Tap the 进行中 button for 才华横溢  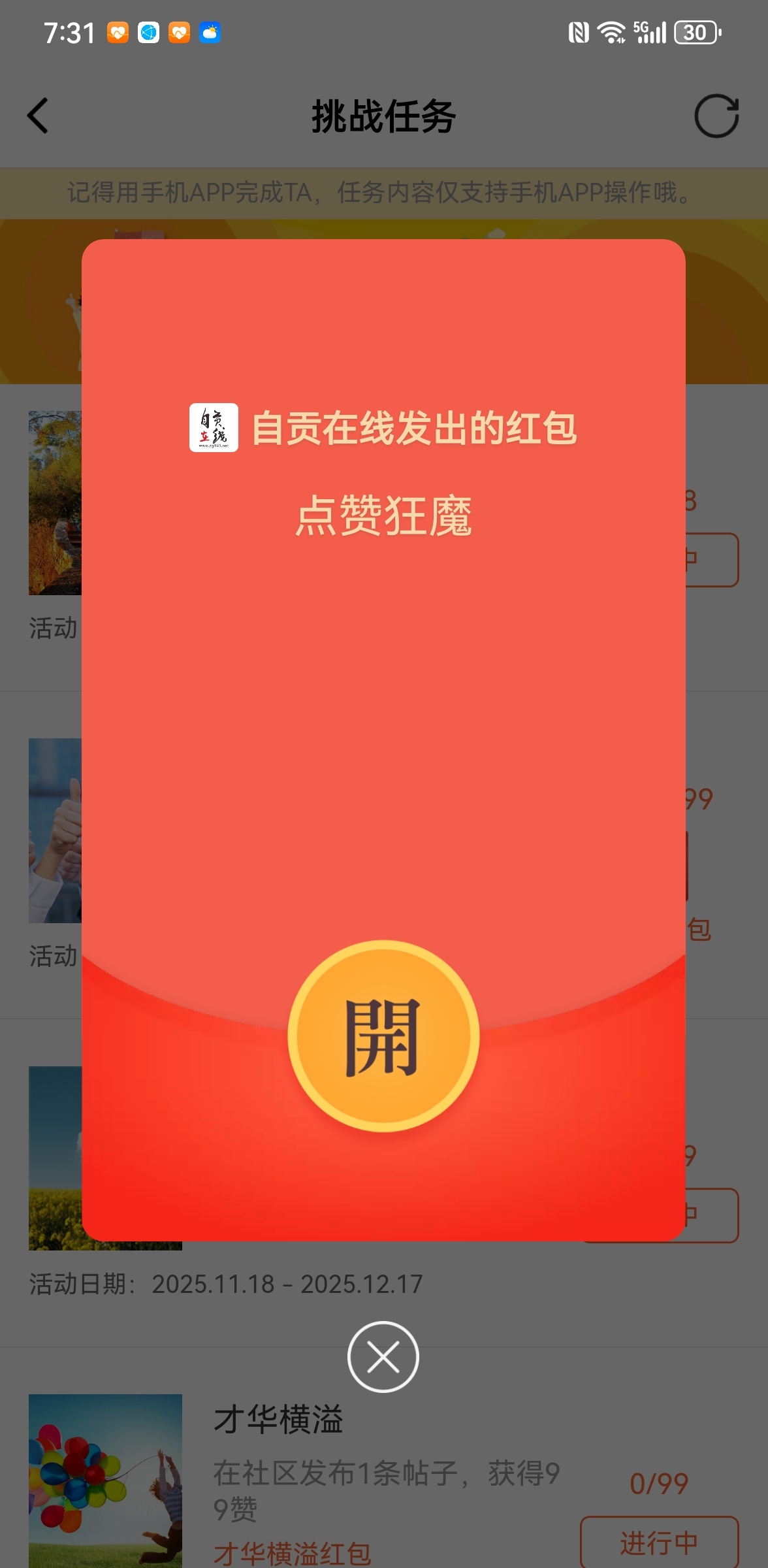point(659,1542)
